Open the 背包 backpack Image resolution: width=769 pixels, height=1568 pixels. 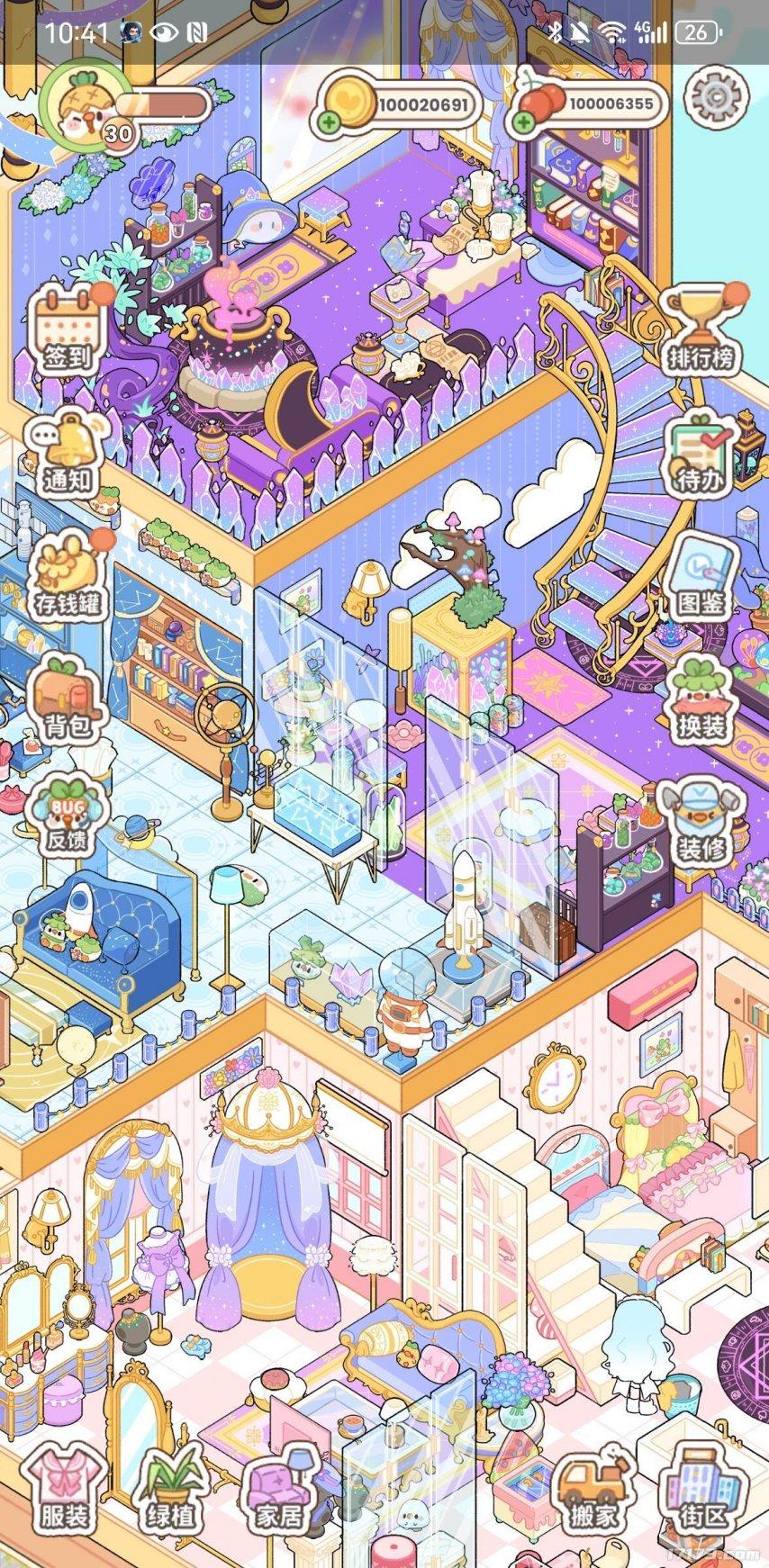(68, 698)
